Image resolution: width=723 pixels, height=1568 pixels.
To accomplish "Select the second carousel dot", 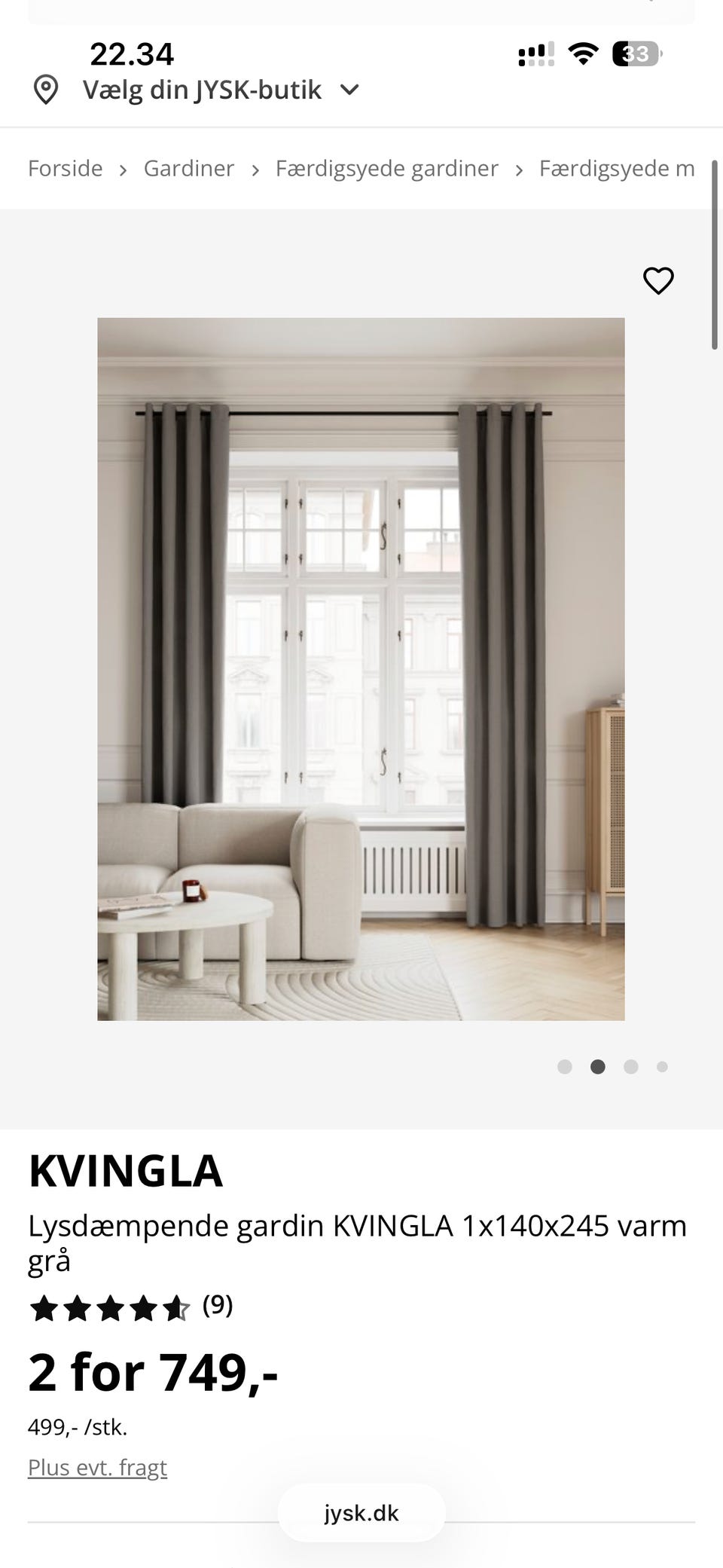I will click(x=598, y=1067).
